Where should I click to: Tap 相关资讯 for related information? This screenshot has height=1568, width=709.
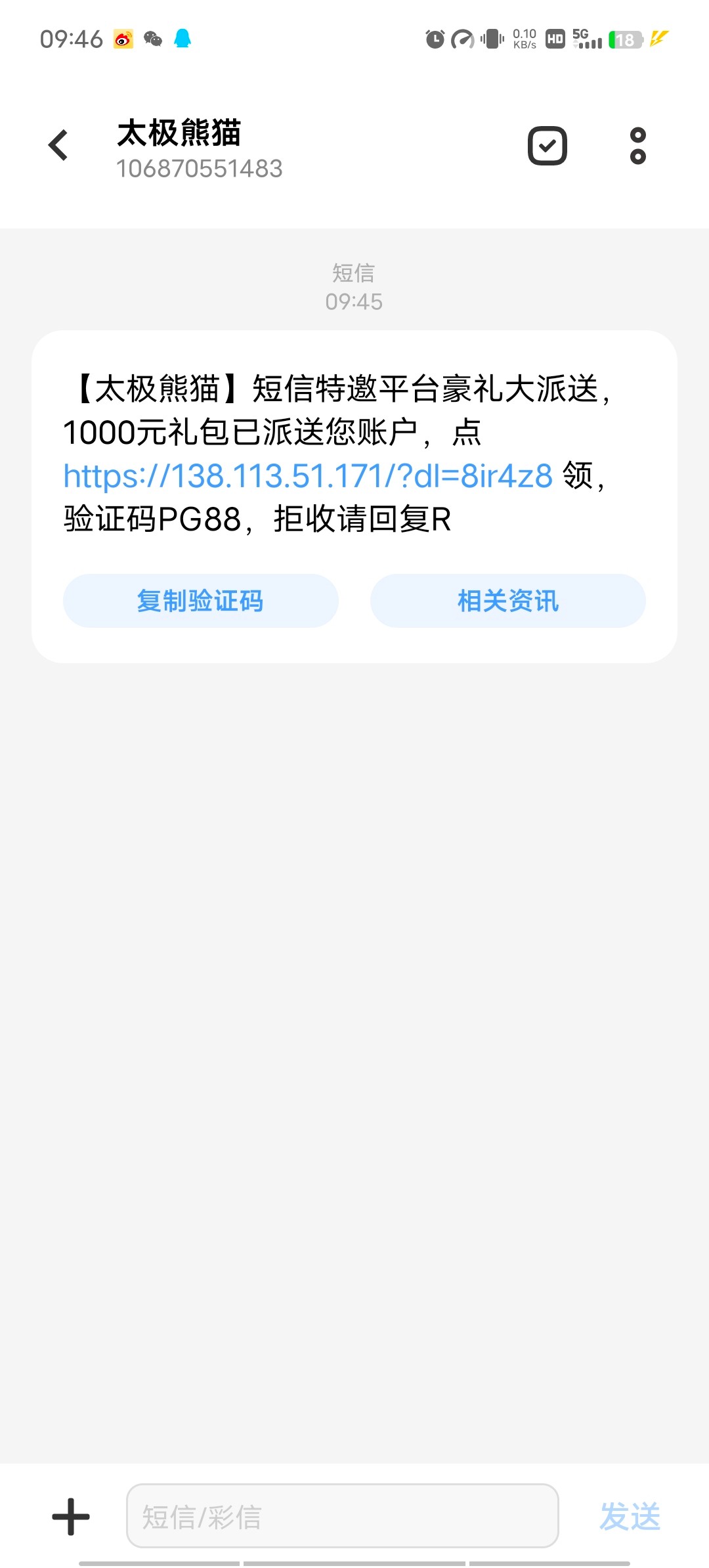pyautogui.click(x=507, y=600)
